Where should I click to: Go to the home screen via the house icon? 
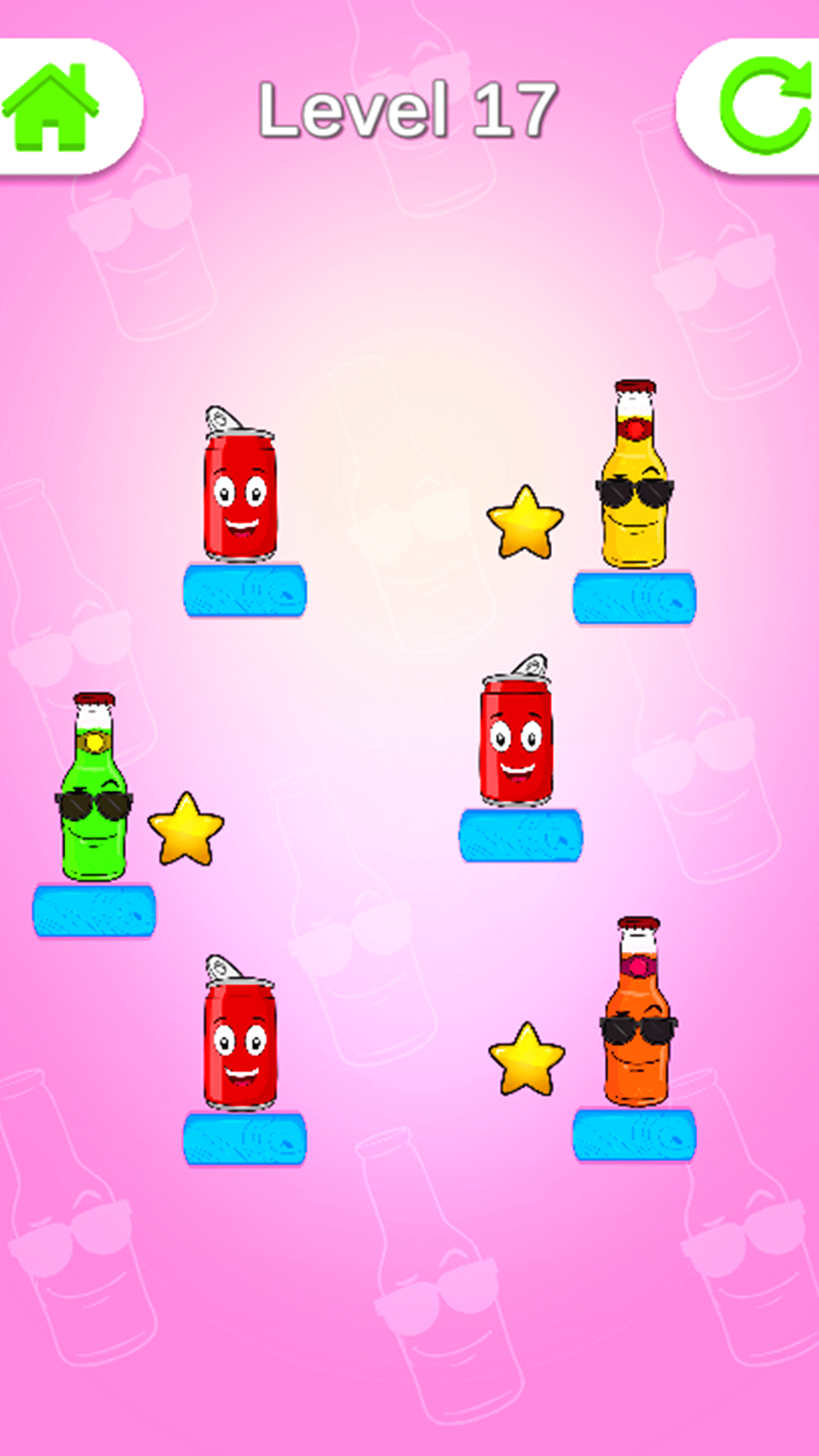tap(51, 107)
